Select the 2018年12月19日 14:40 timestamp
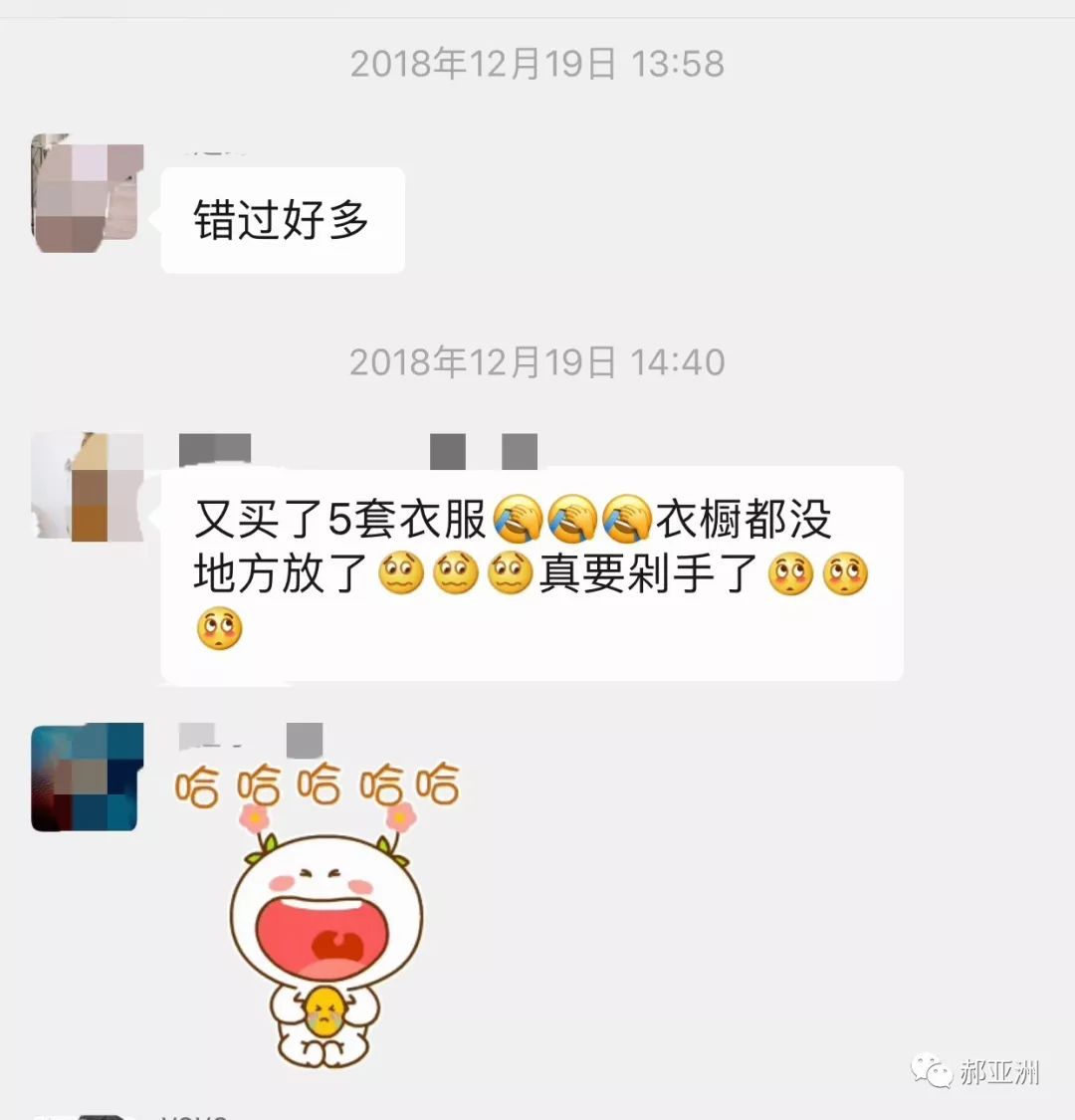The width and height of the screenshot is (1075, 1120). [x=536, y=362]
